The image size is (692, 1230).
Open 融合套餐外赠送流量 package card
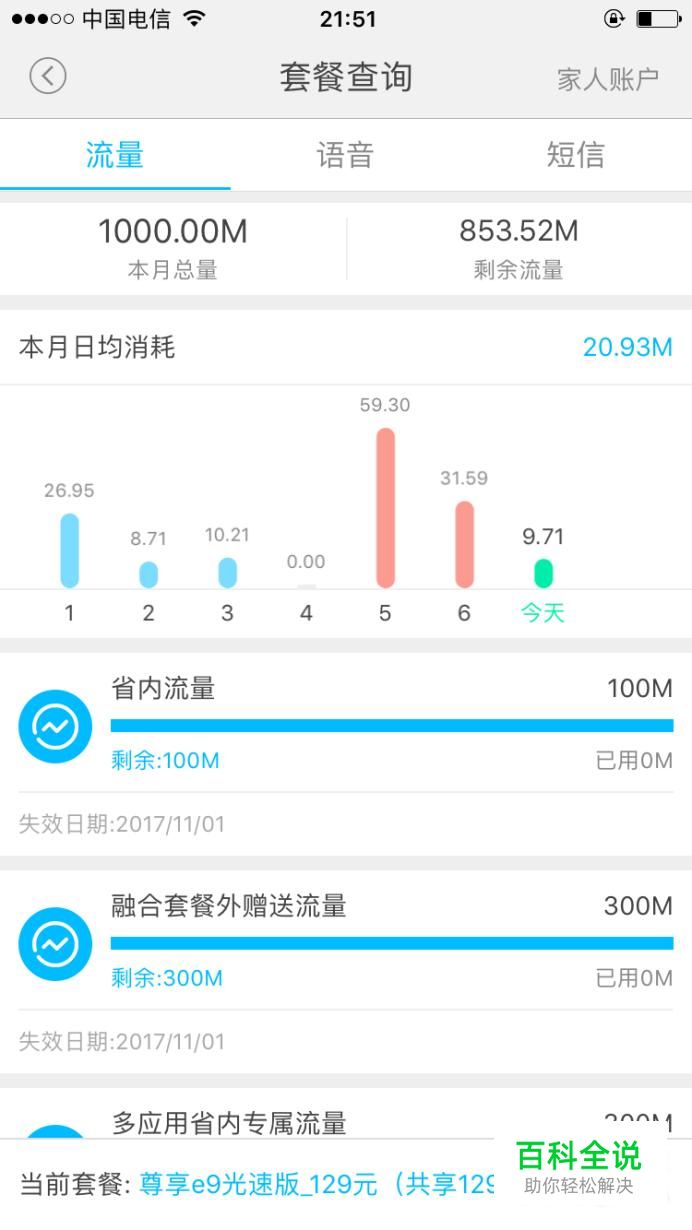pos(346,971)
